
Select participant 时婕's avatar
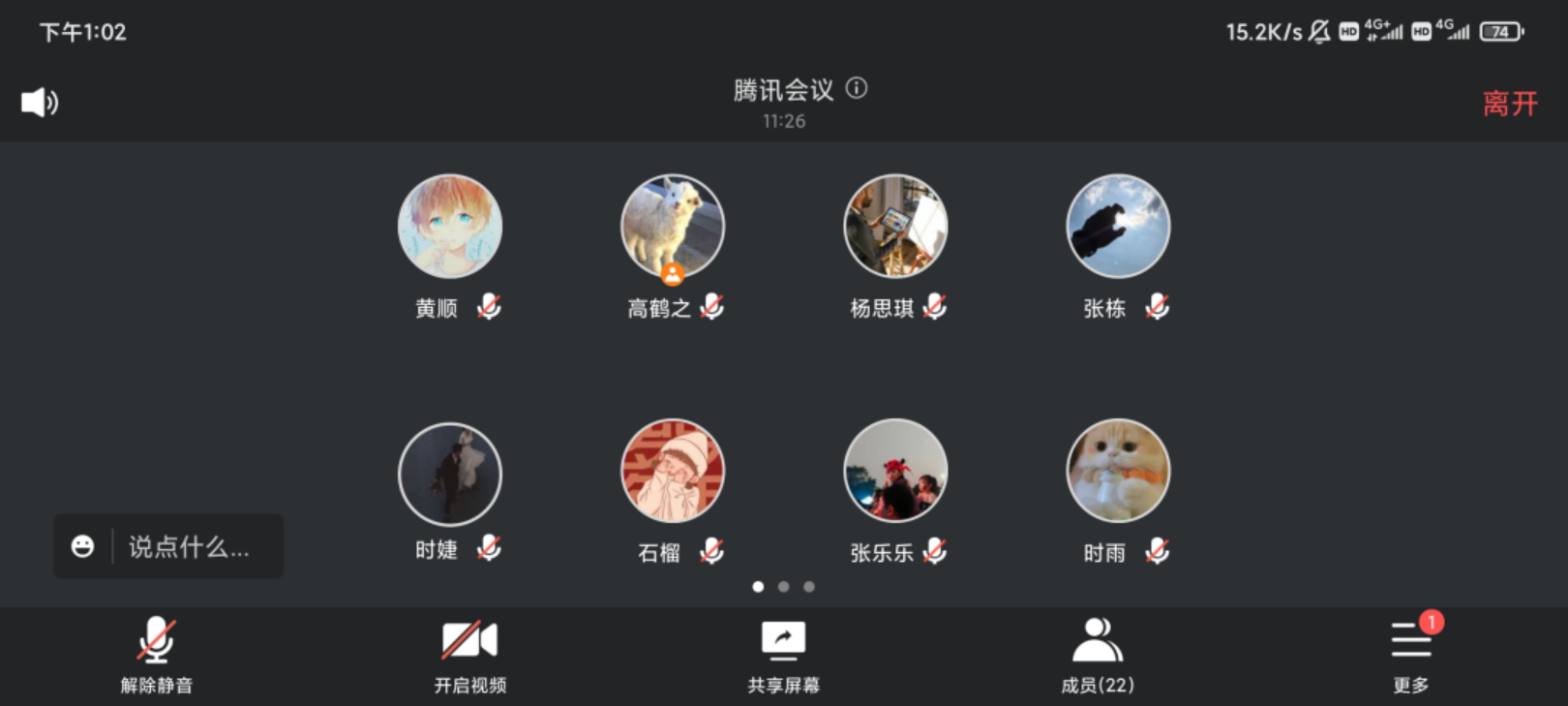[x=450, y=474]
